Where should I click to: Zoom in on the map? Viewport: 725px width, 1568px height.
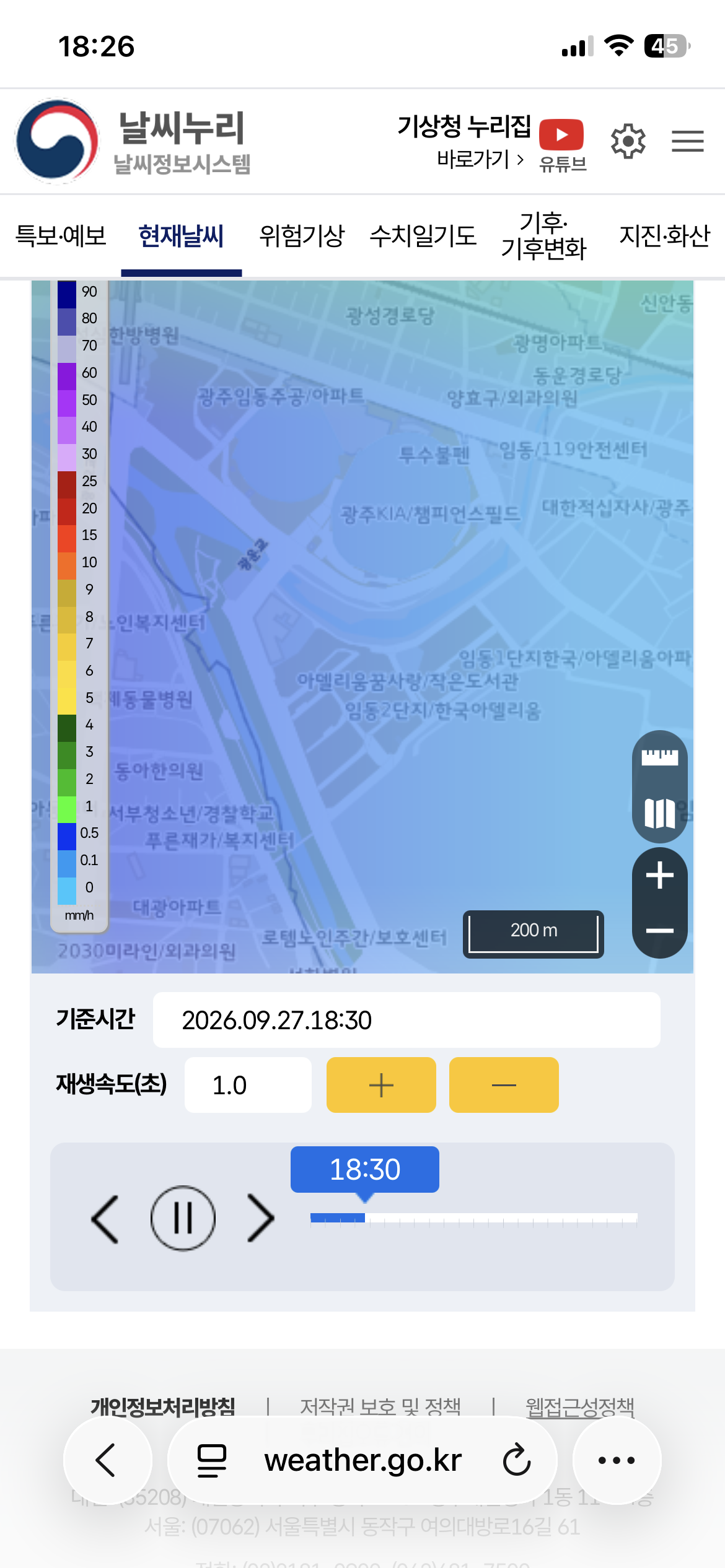(x=660, y=876)
